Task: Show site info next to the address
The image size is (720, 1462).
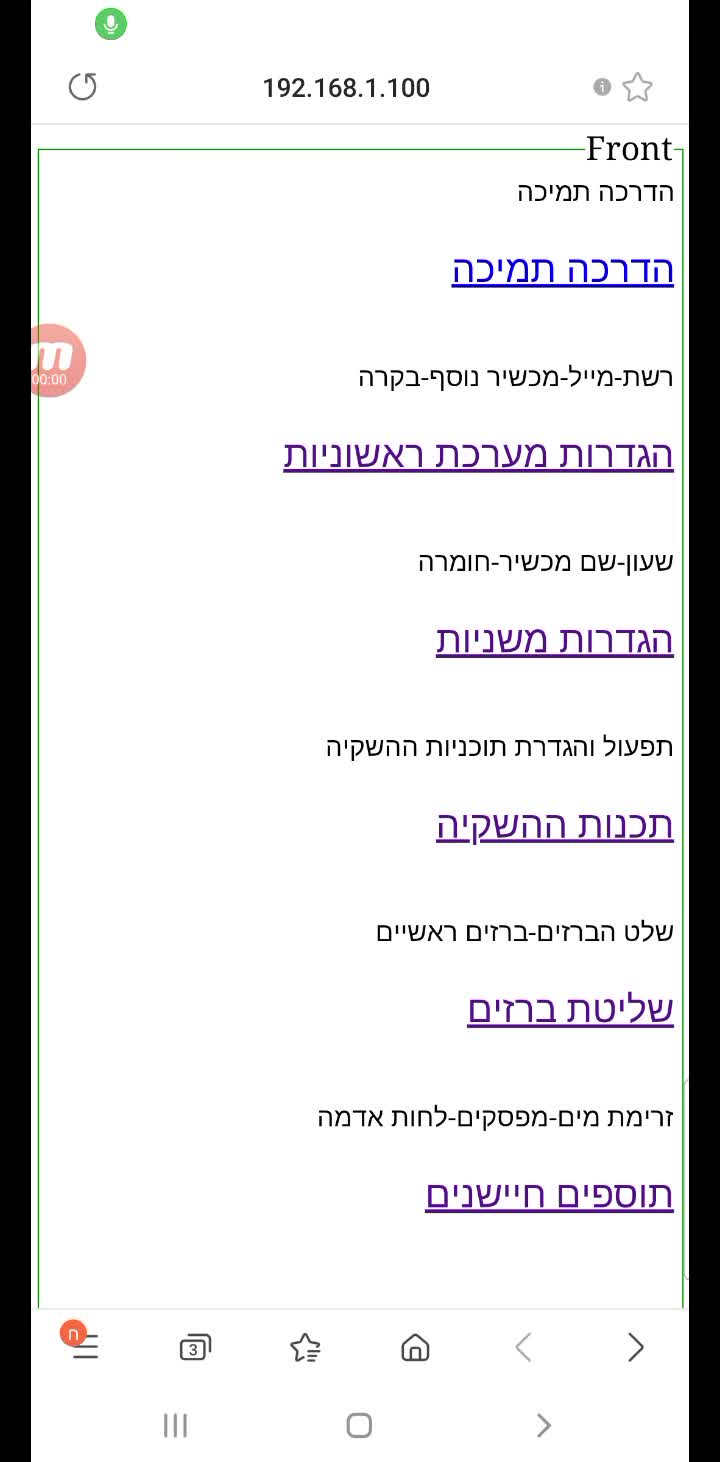Action: [602, 87]
